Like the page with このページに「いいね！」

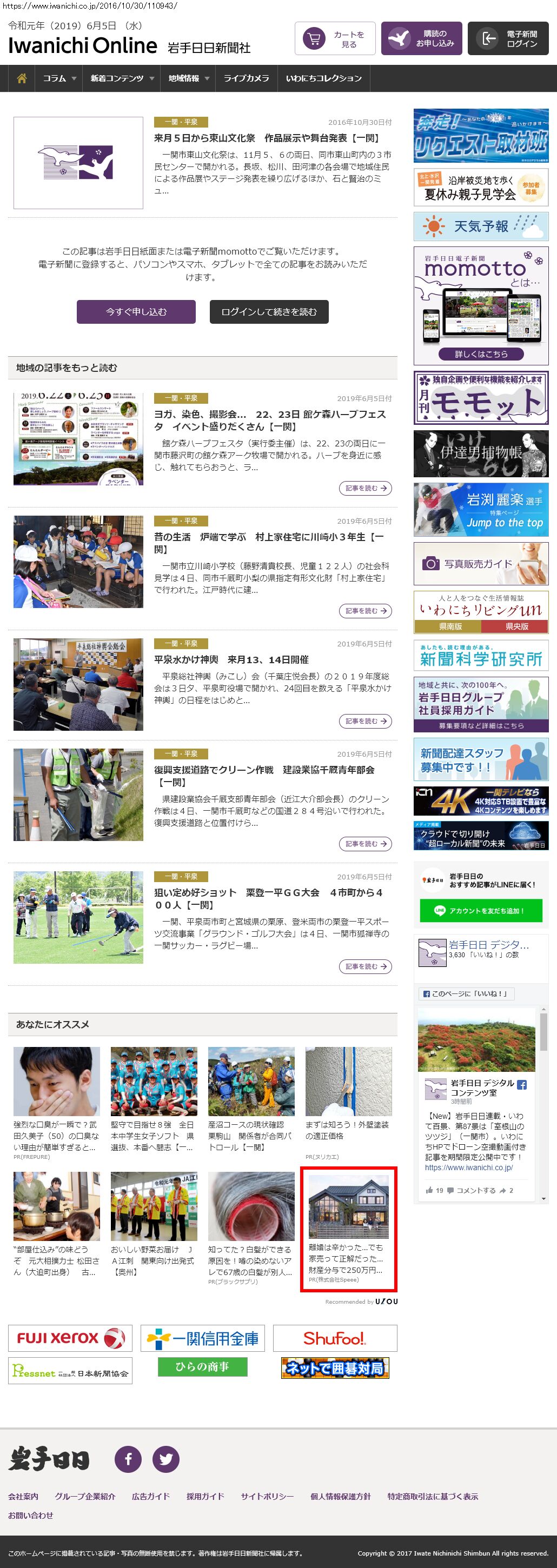(466, 994)
